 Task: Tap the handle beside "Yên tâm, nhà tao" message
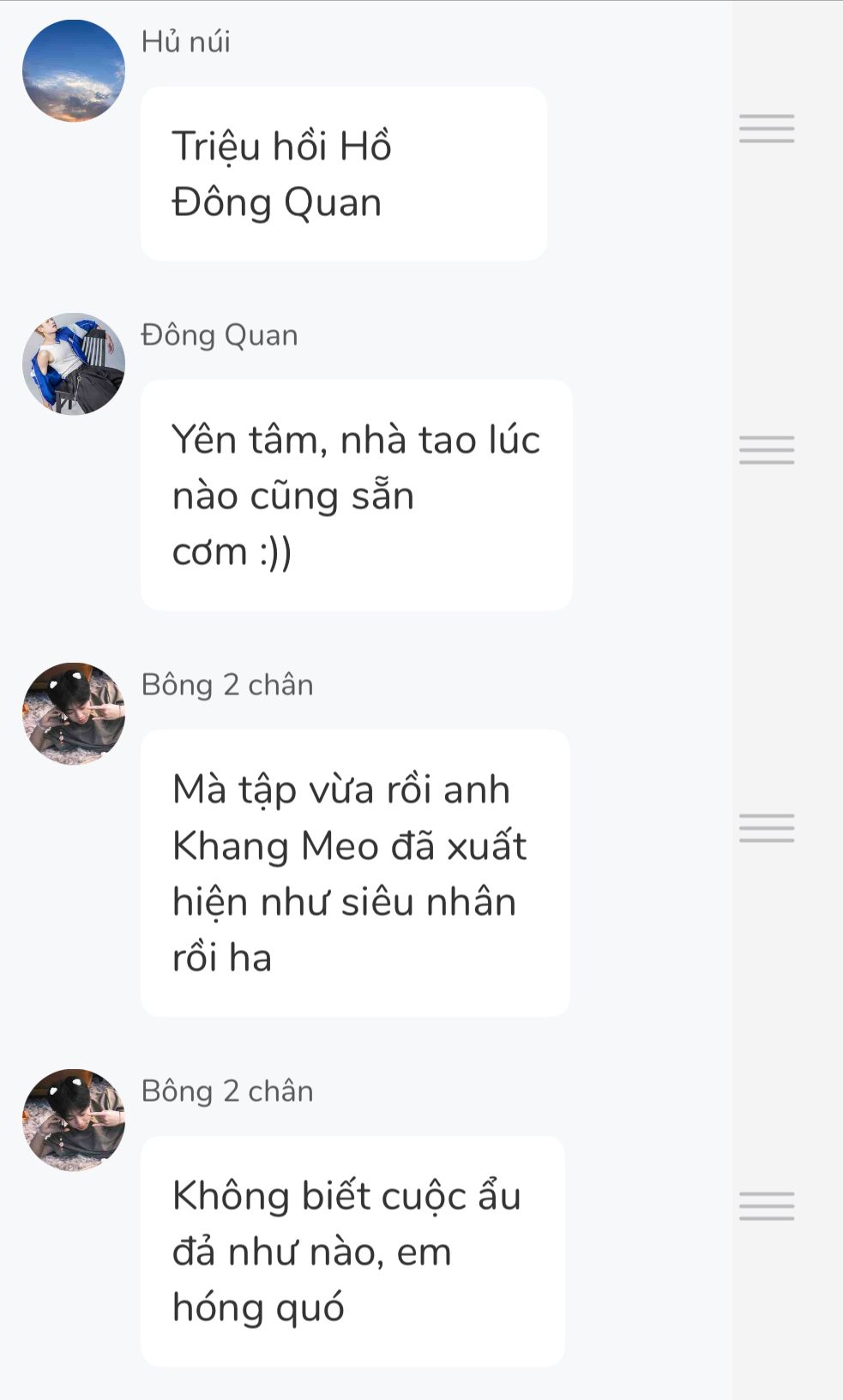(x=767, y=449)
